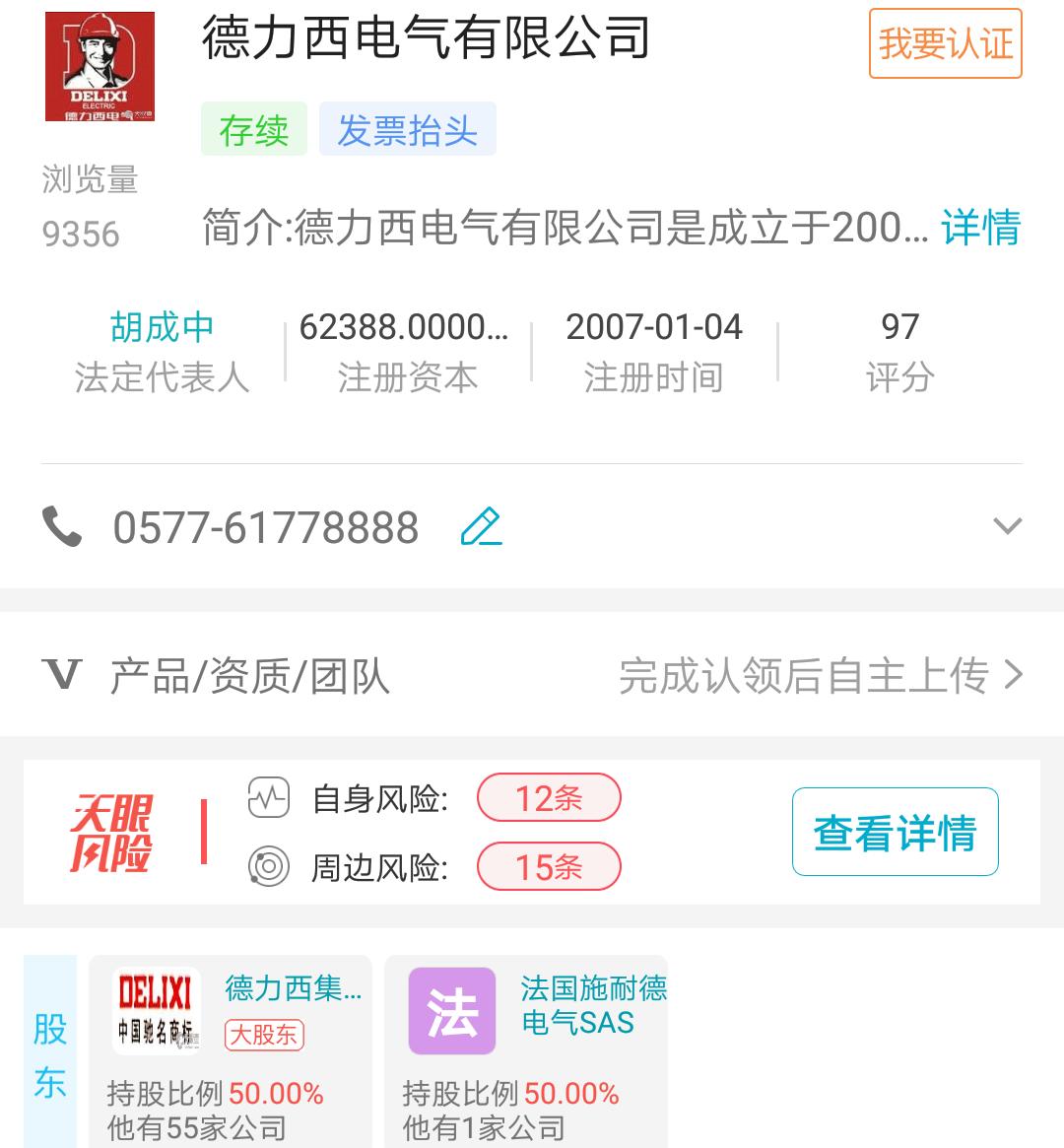Expand the chevron next to the phone number
1064x1148 pixels.
point(1004,525)
